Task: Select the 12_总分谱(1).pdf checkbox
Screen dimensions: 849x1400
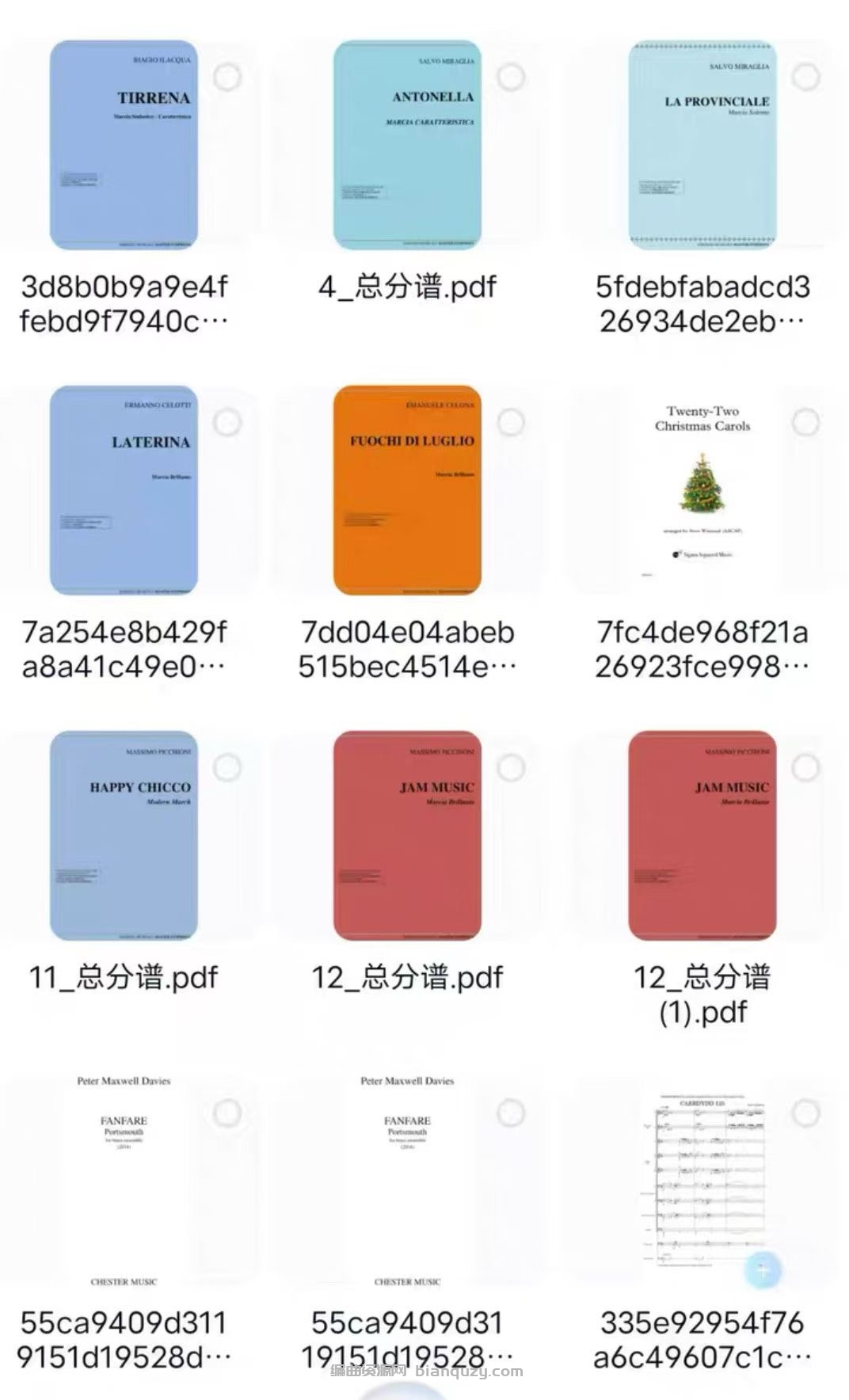Action: [806, 767]
